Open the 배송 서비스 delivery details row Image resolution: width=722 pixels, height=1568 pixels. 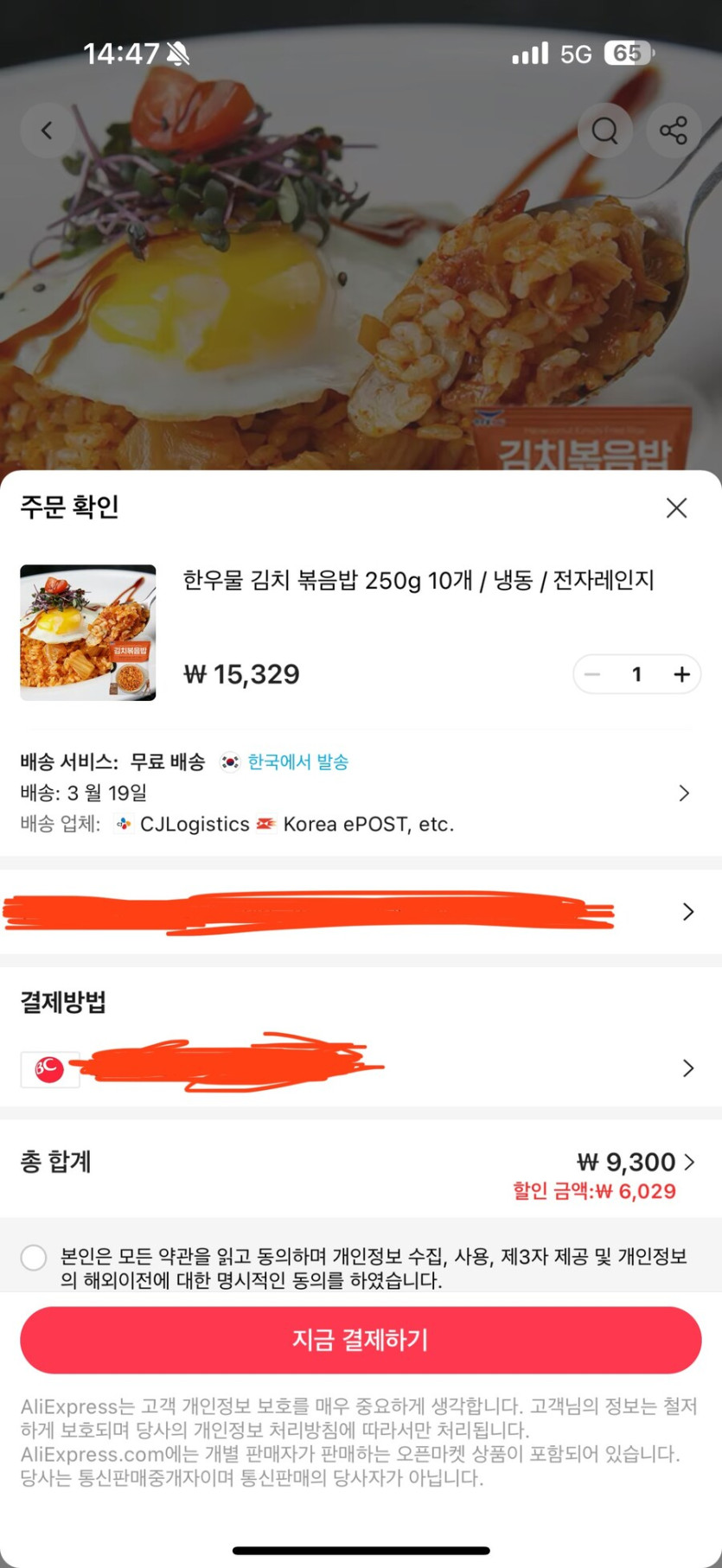(683, 793)
